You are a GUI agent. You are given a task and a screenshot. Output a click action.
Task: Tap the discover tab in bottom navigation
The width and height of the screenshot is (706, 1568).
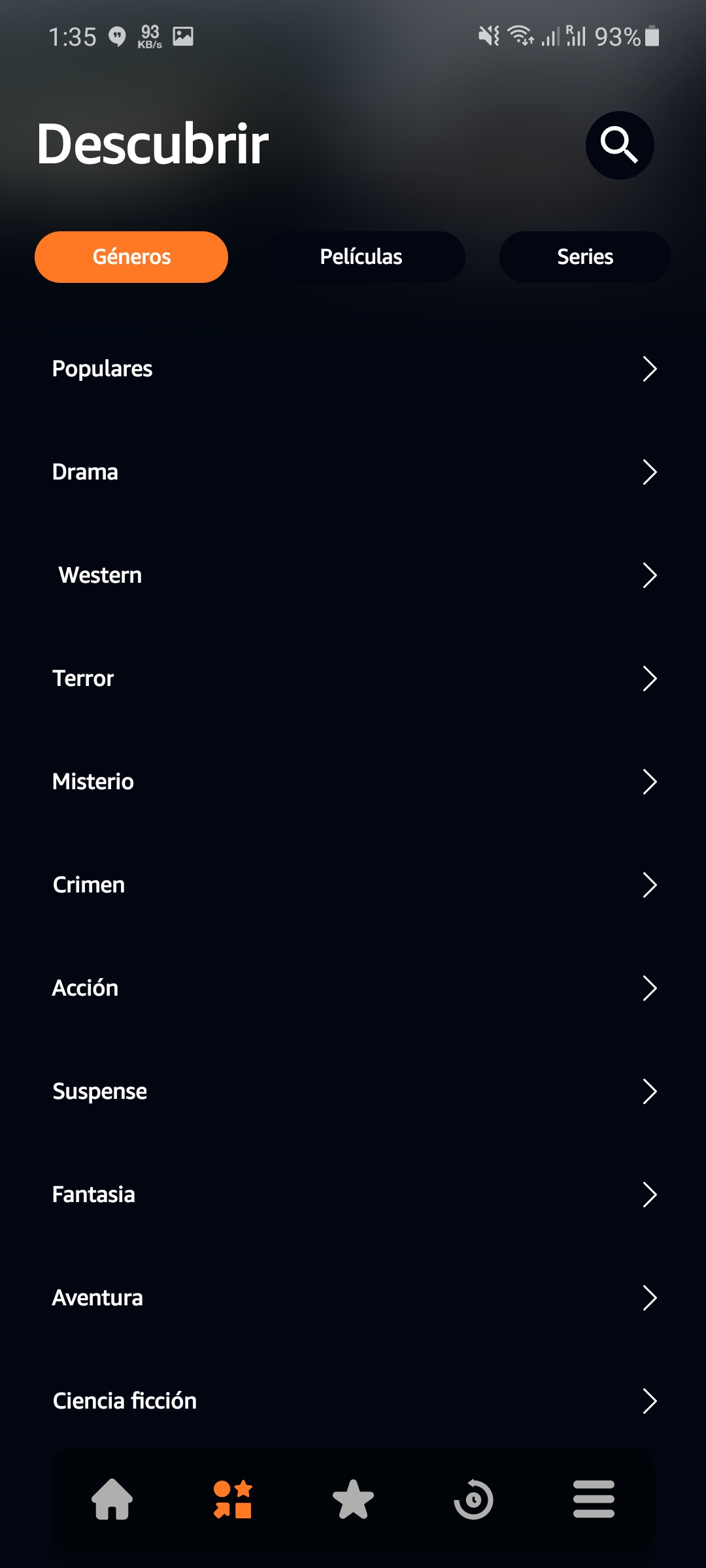tap(233, 1499)
